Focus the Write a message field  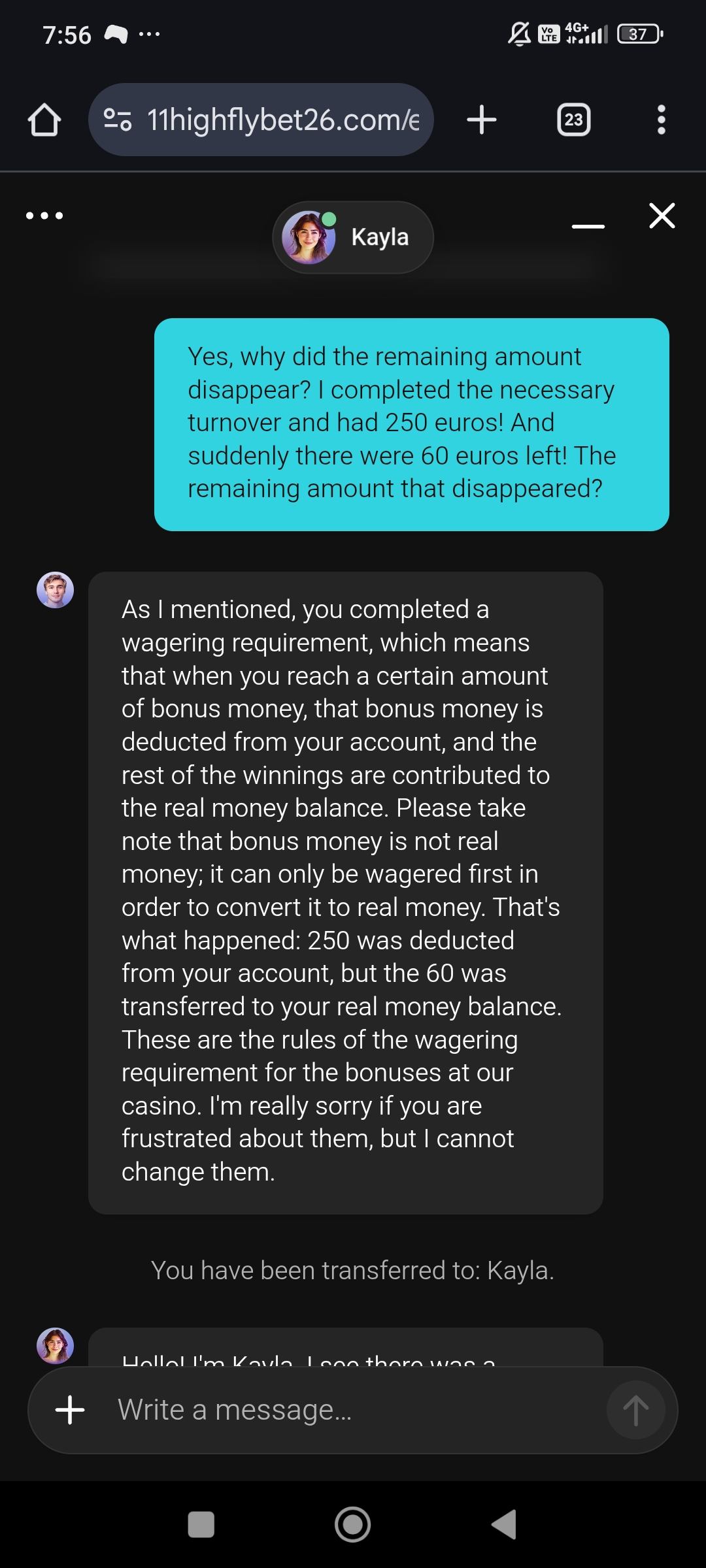coord(353,1410)
